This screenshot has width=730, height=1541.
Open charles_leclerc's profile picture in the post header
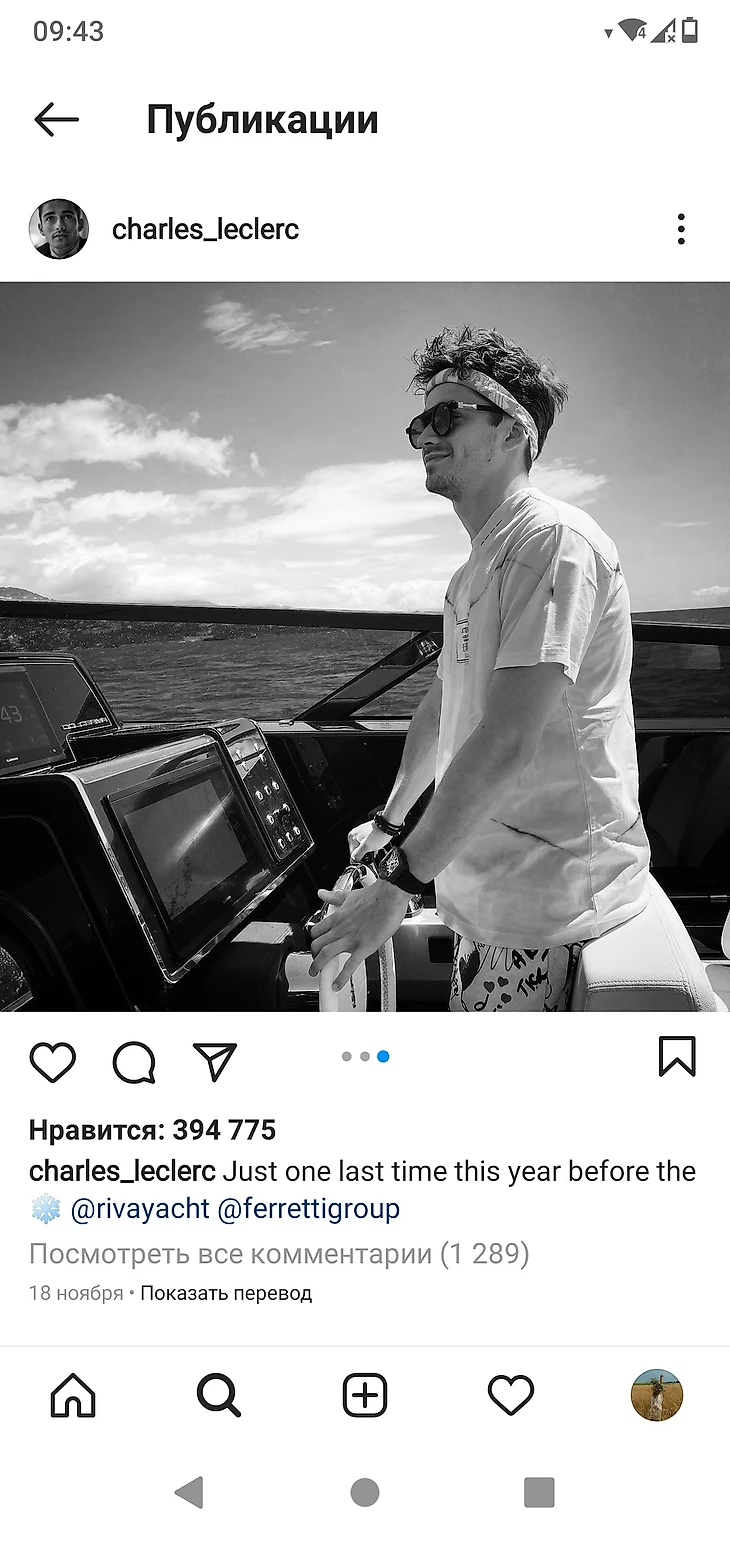58,229
